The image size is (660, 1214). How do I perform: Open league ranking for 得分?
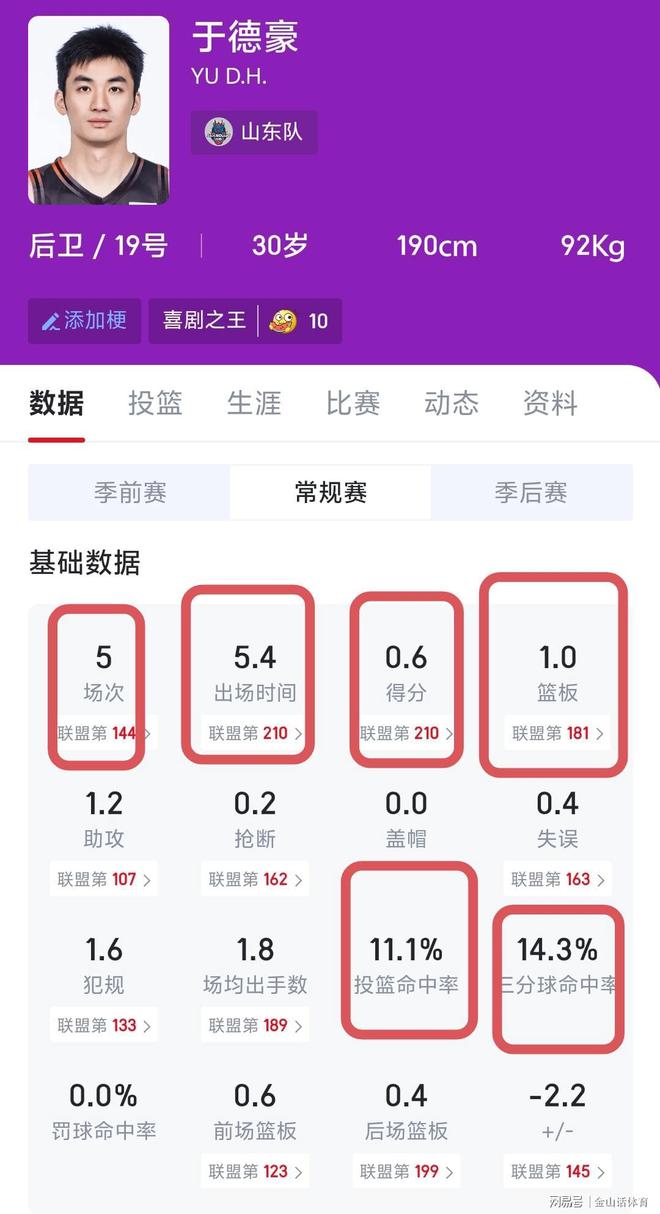click(x=406, y=733)
